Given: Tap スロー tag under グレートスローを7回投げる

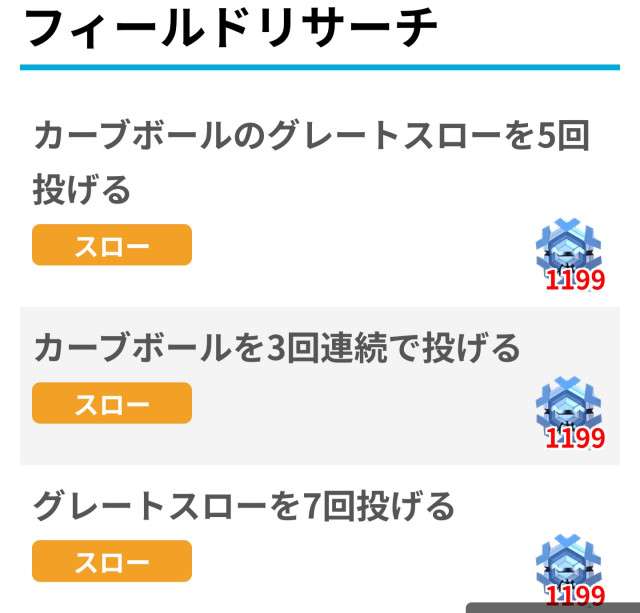Looking at the screenshot, I should tap(111, 562).
